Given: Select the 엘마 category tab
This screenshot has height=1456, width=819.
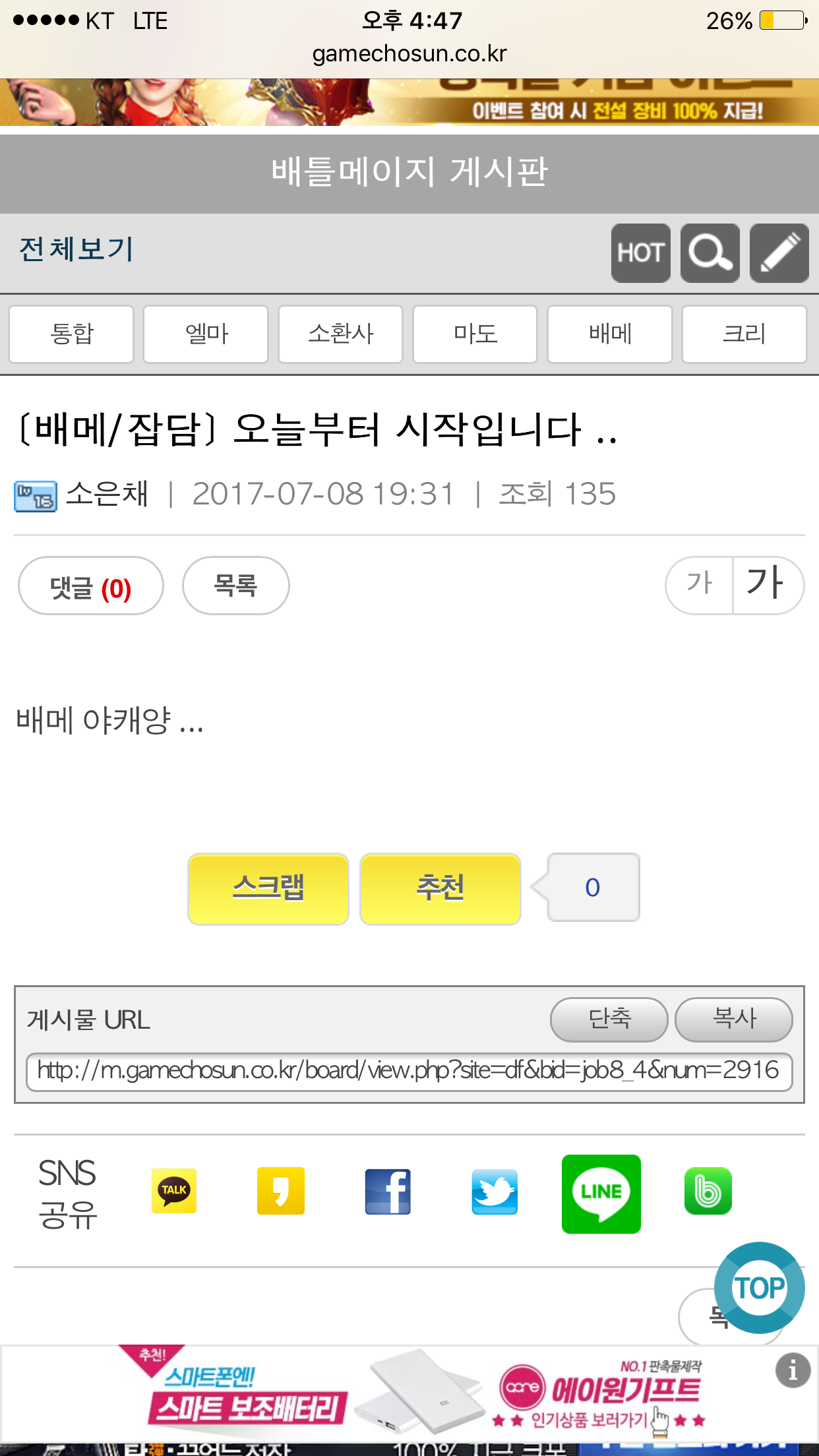Looking at the screenshot, I should (x=206, y=334).
